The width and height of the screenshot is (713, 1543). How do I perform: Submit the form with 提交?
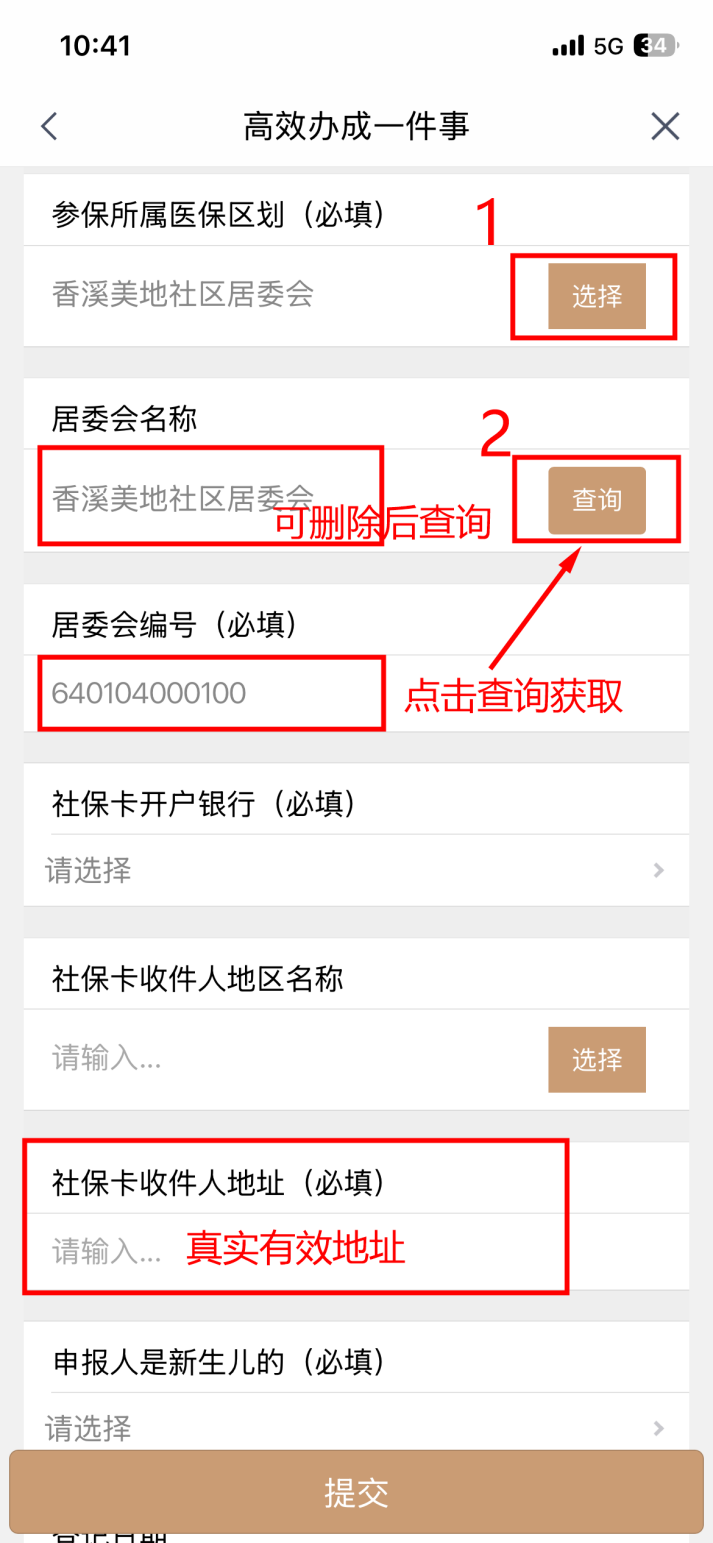click(x=356, y=1492)
